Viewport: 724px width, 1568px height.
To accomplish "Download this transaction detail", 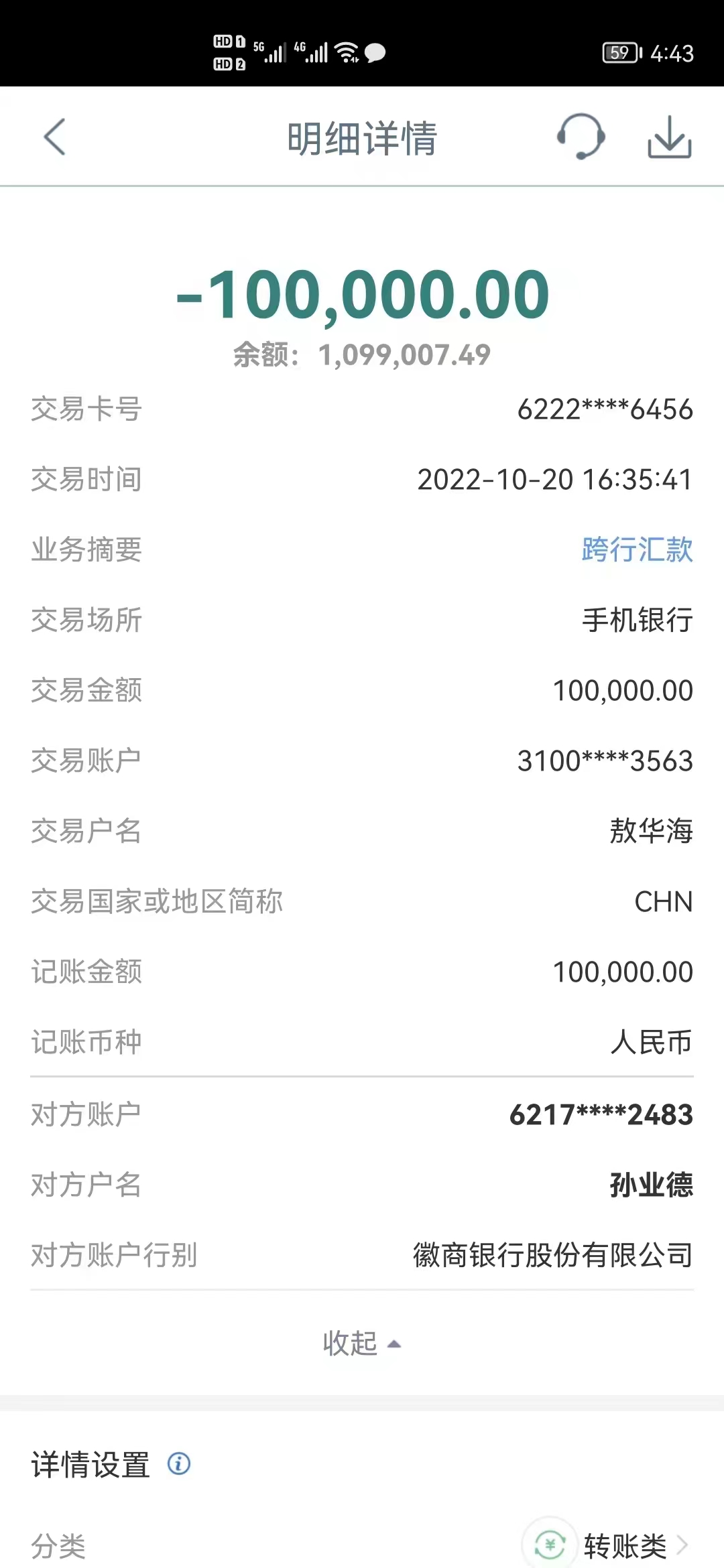I will (x=669, y=137).
